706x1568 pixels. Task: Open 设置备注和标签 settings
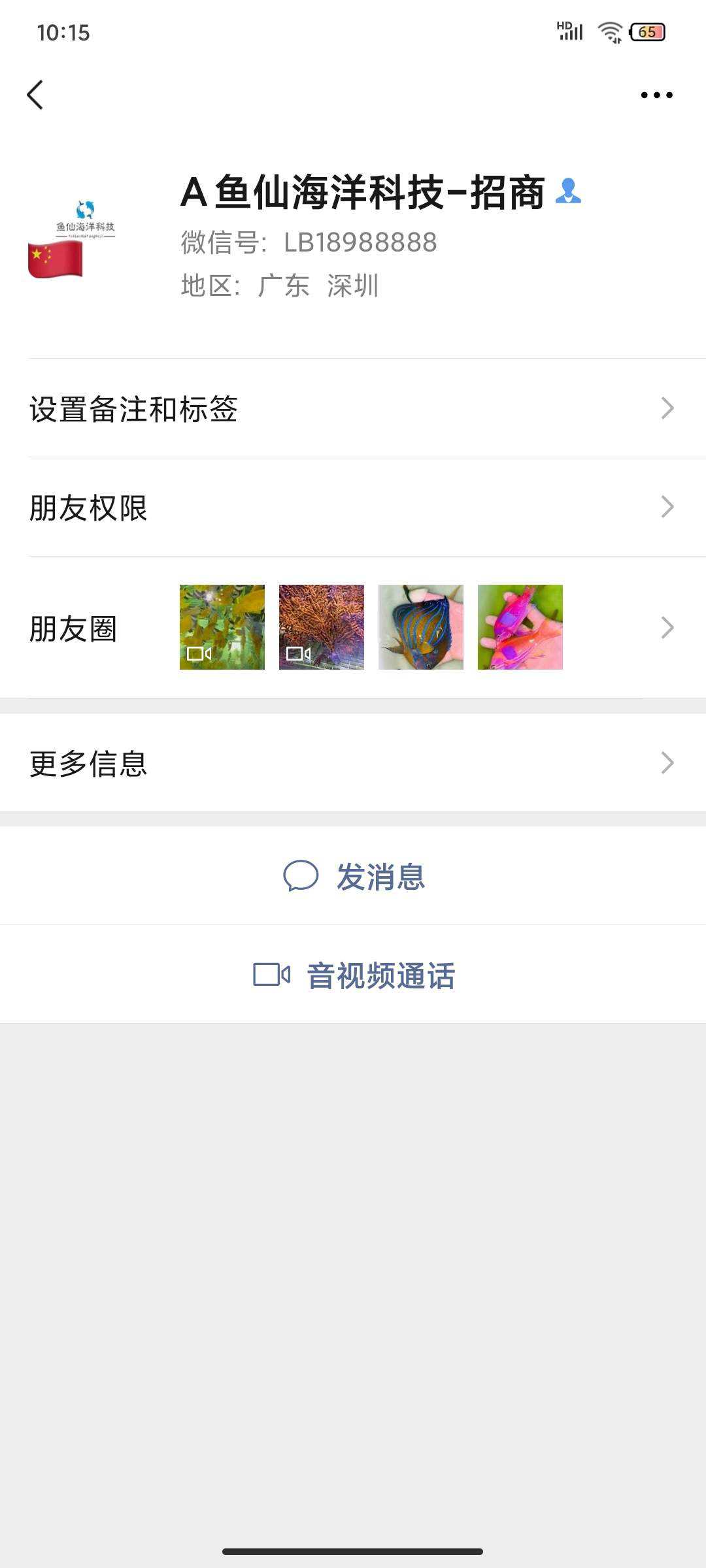pos(353,409)
